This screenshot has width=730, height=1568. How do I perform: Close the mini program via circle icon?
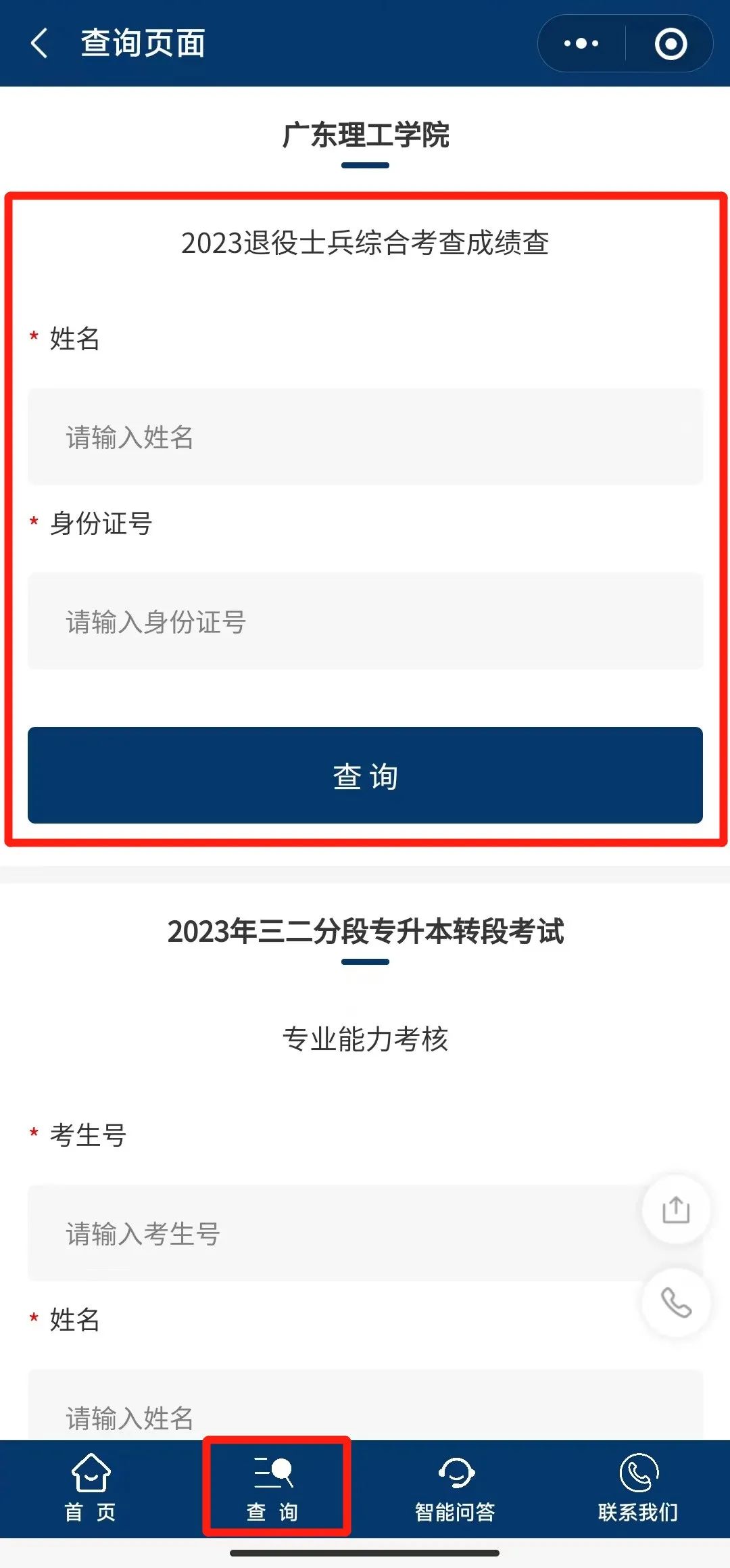pyautogui.click(x=671, y=44)
